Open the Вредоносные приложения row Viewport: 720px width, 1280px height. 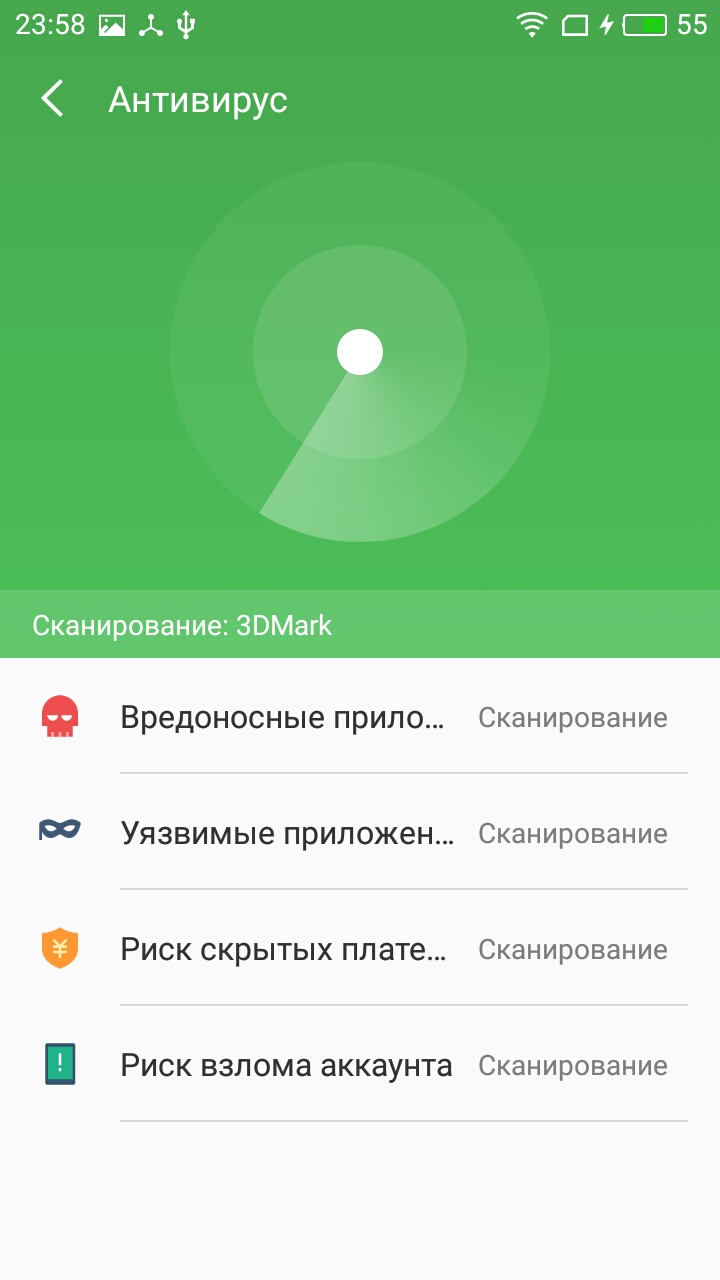[x=360, y=716]
